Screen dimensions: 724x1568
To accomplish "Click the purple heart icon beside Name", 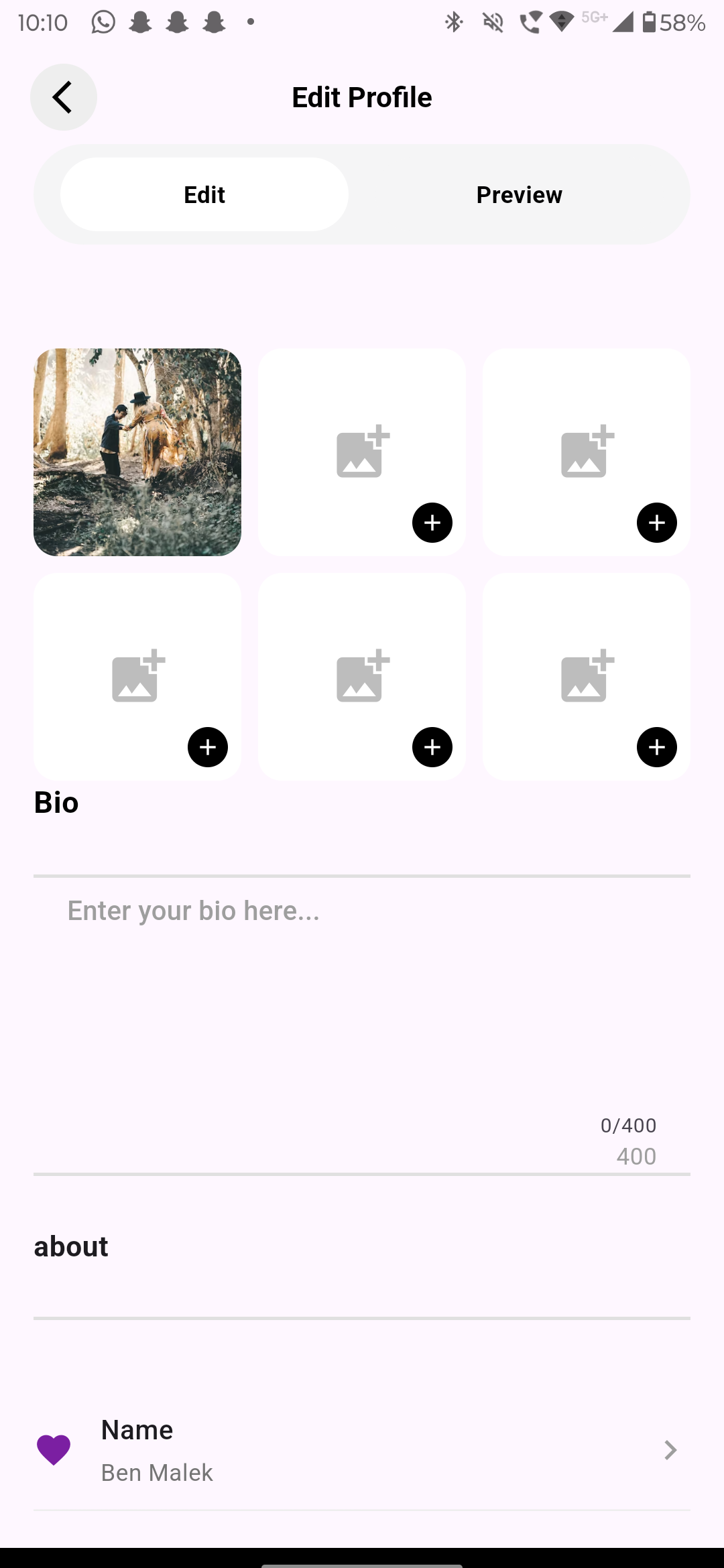I will [x=54, y=1449].
